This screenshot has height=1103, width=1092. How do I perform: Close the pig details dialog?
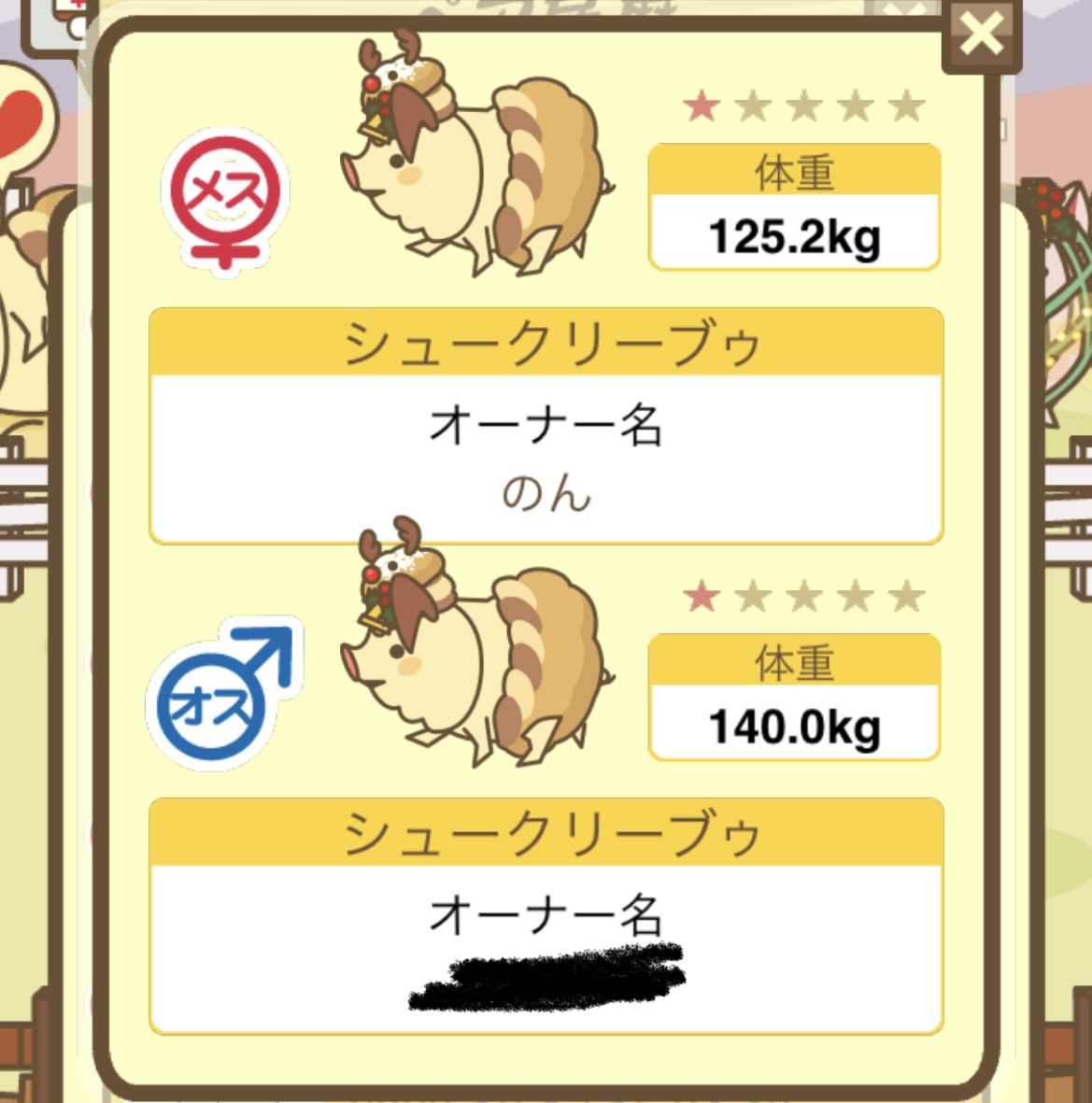982,35
